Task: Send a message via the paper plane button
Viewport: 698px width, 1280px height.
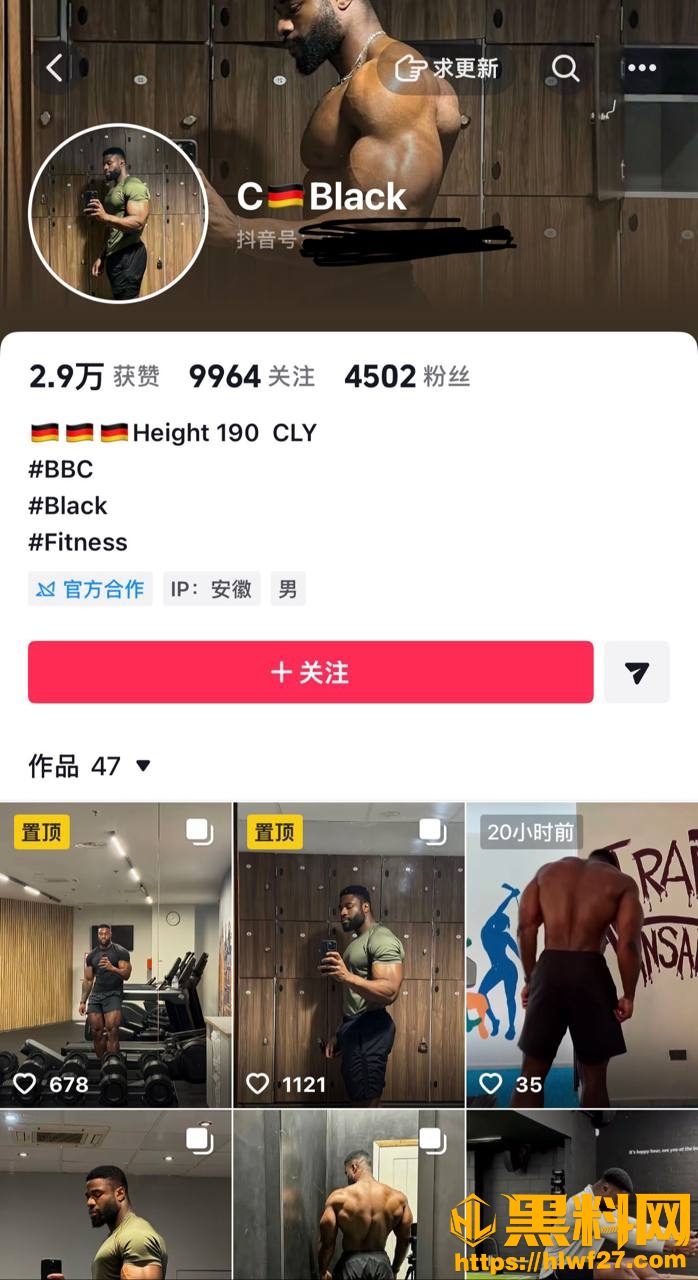Action: (637, 672)
